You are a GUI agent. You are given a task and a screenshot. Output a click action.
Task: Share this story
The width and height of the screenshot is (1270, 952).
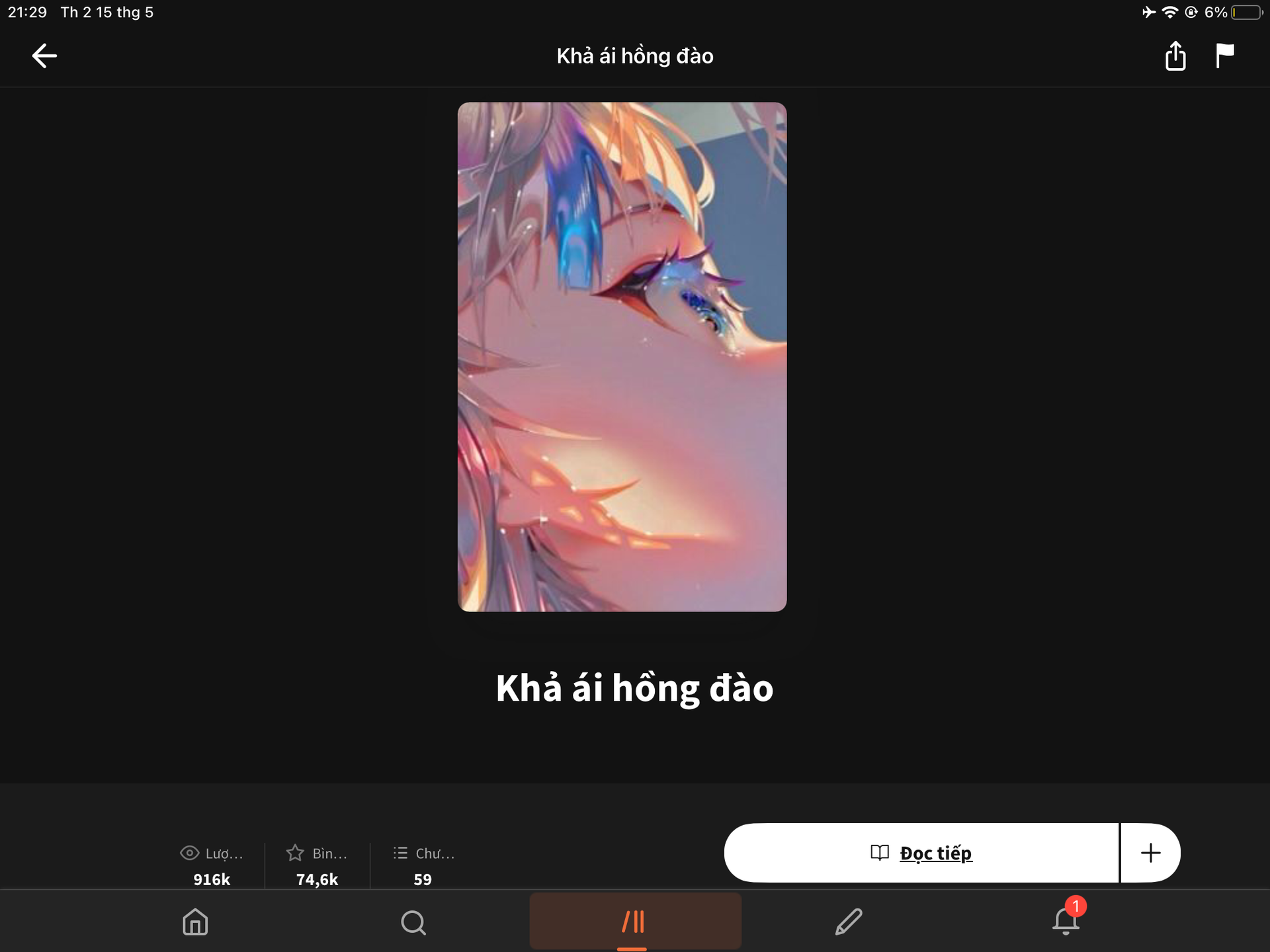(1175, 56)
